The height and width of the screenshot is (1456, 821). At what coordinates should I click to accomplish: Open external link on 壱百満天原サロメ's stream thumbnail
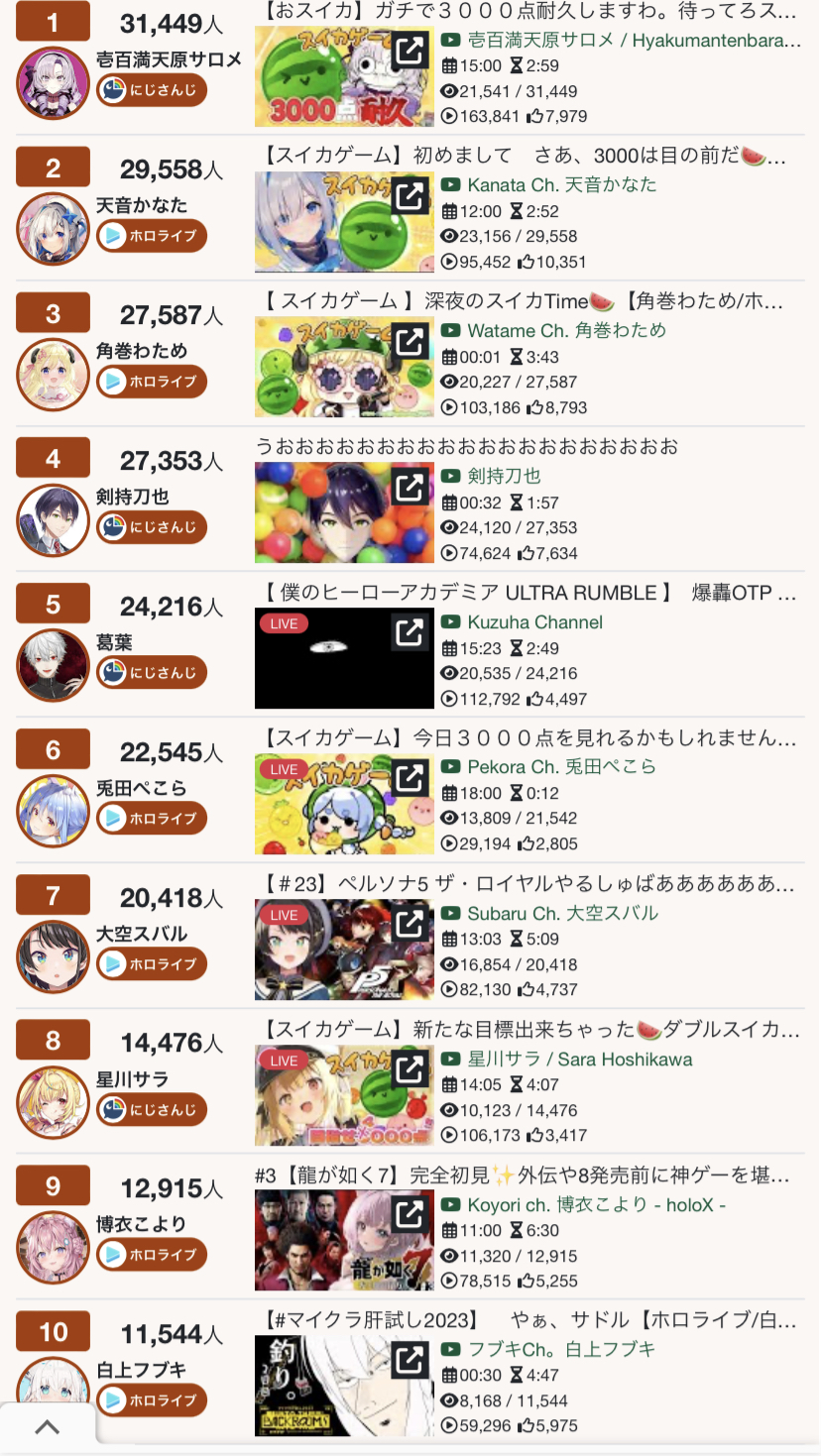410,51
